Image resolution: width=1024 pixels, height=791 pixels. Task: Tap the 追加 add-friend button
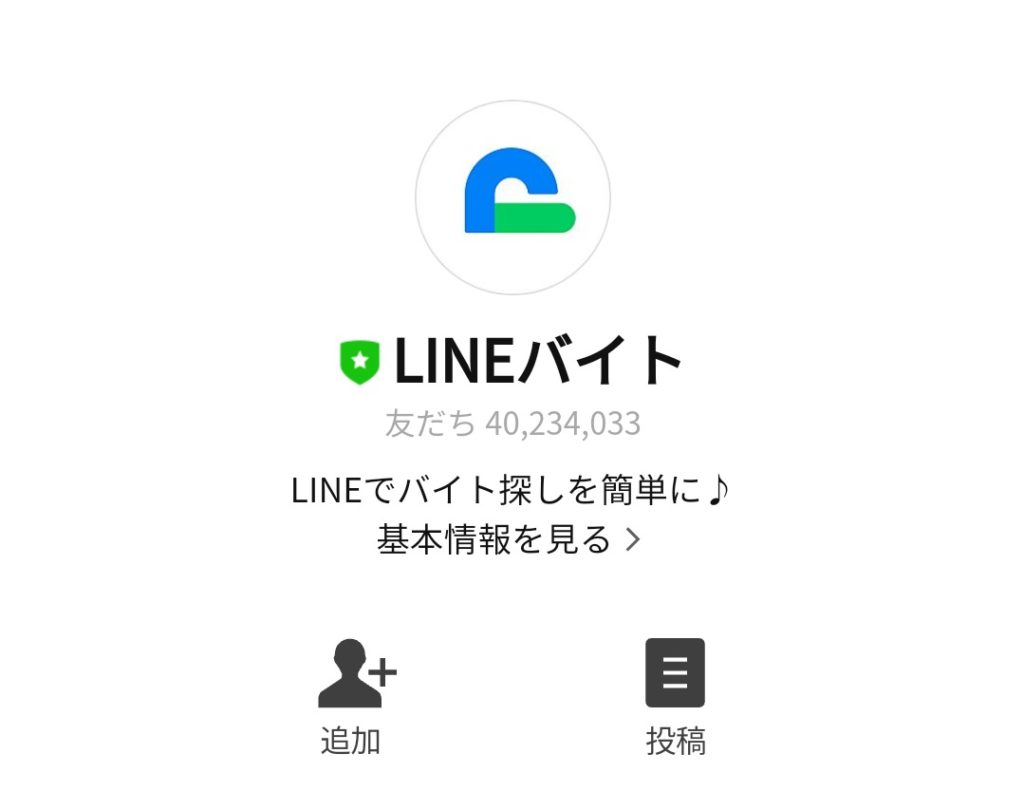pos(353,696)
